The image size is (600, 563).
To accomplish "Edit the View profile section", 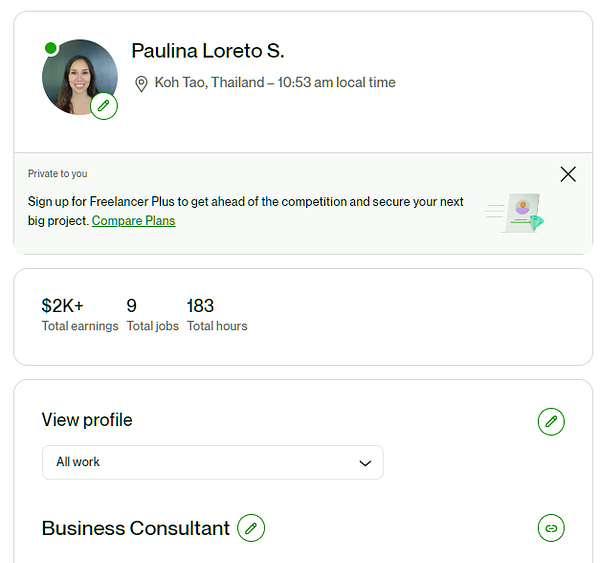I will (551, 422).
